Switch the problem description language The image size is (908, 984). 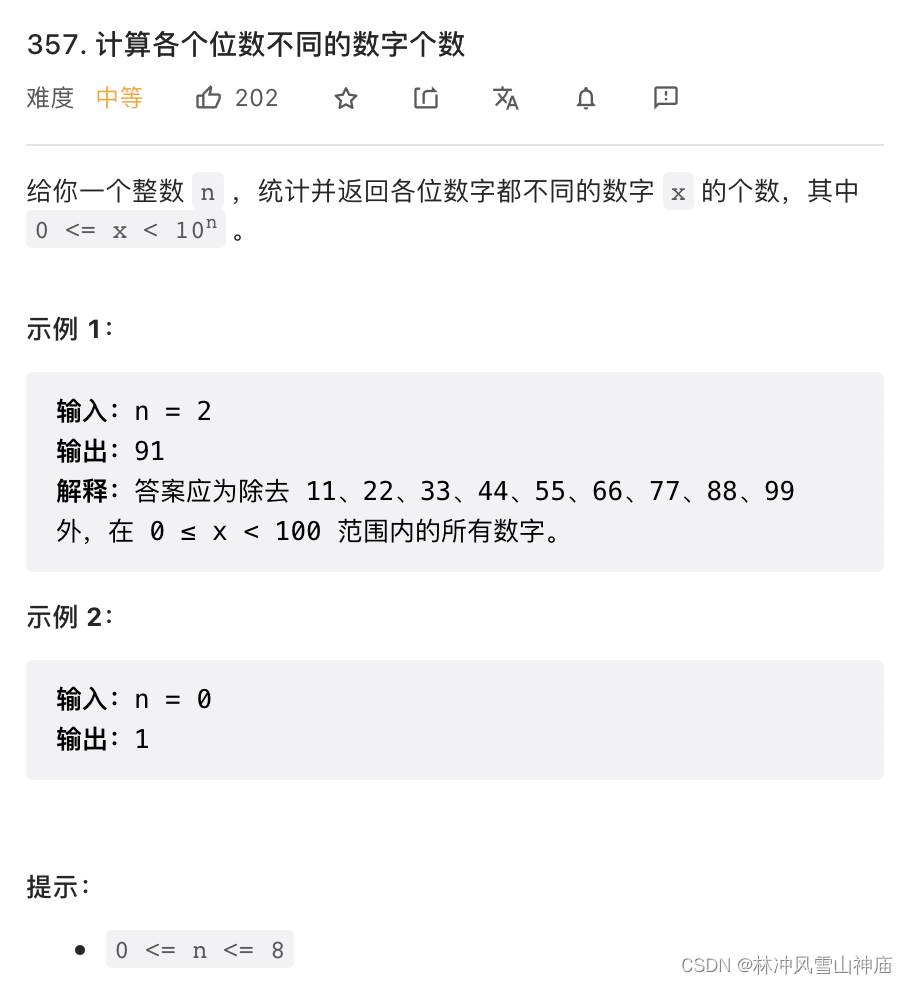pyautogui.click(x=506, y=98)
